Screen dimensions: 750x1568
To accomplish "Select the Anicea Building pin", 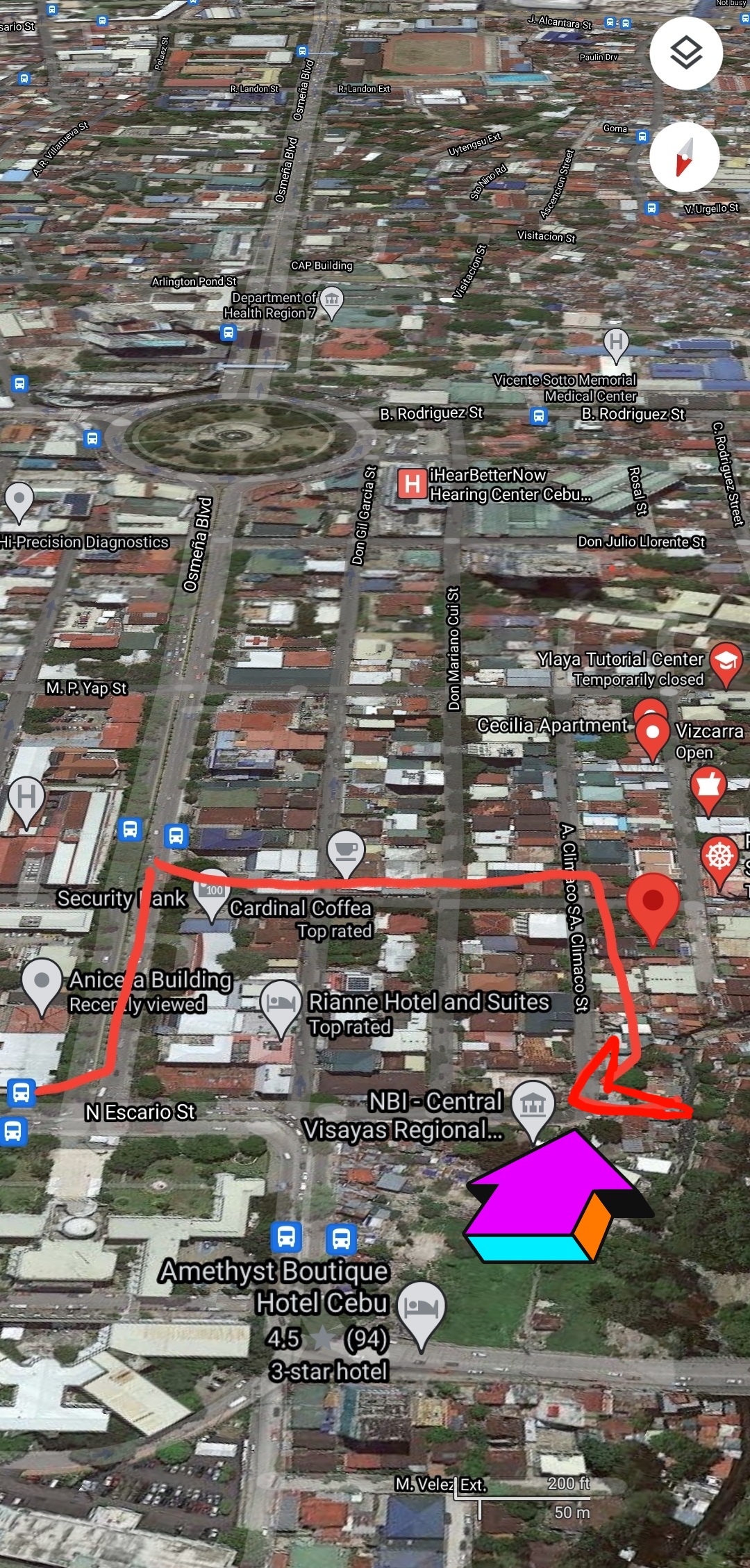I will [42, 982].
